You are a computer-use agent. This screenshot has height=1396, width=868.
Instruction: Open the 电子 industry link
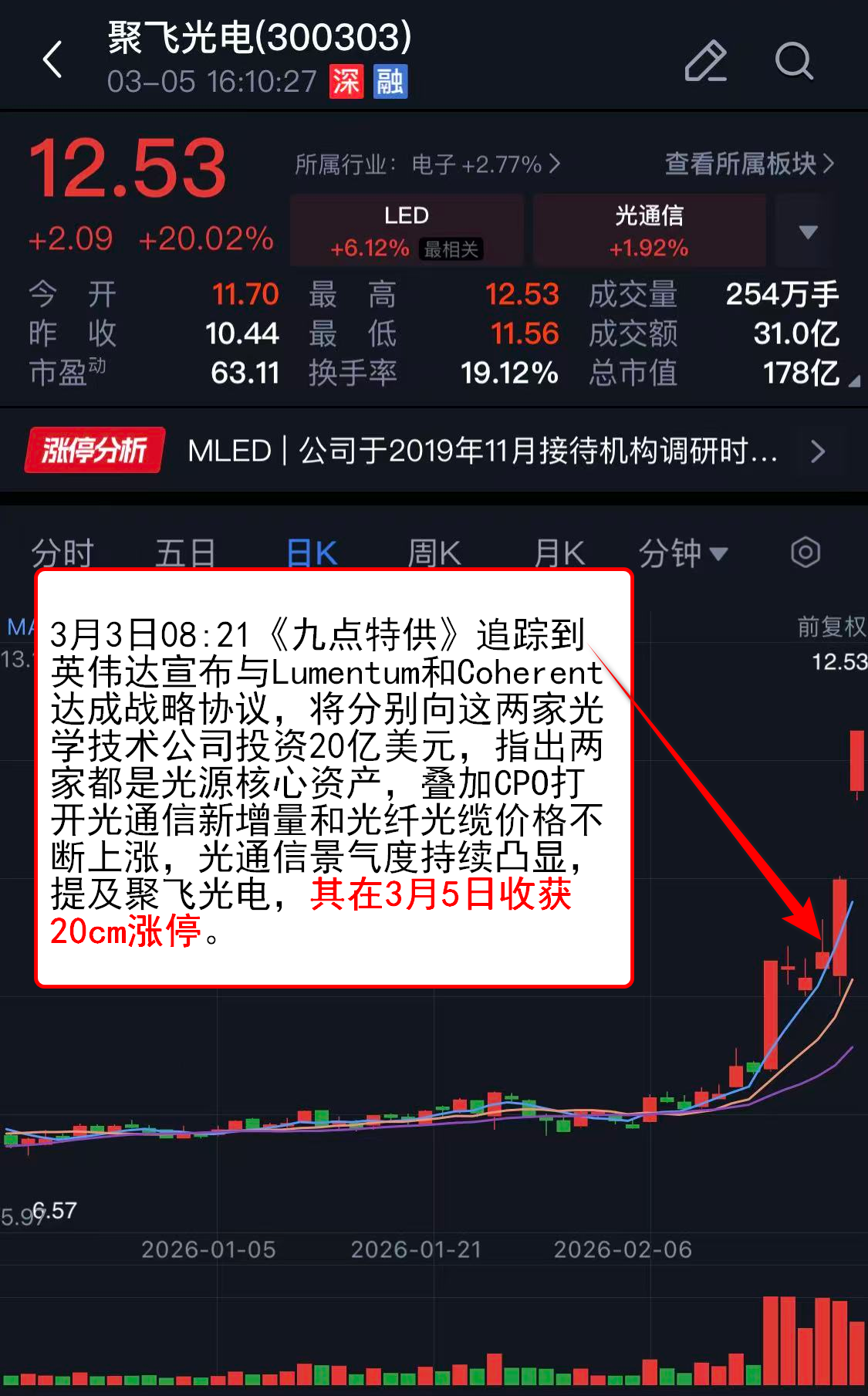pos(427,164)
